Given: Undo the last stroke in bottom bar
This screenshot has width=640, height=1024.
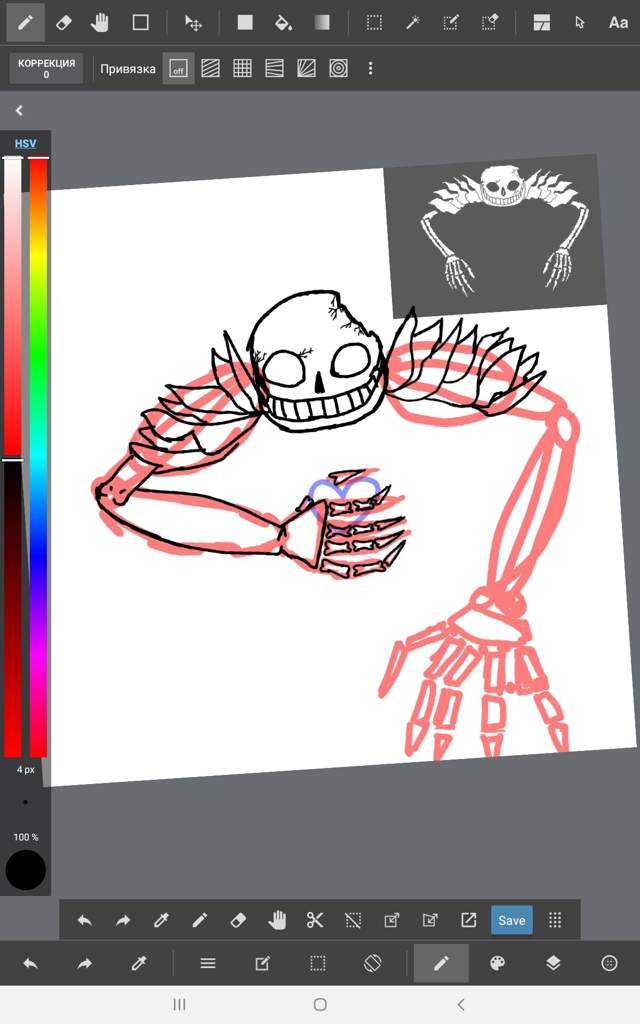Looking at the screenshot, I should pos(30,963).
